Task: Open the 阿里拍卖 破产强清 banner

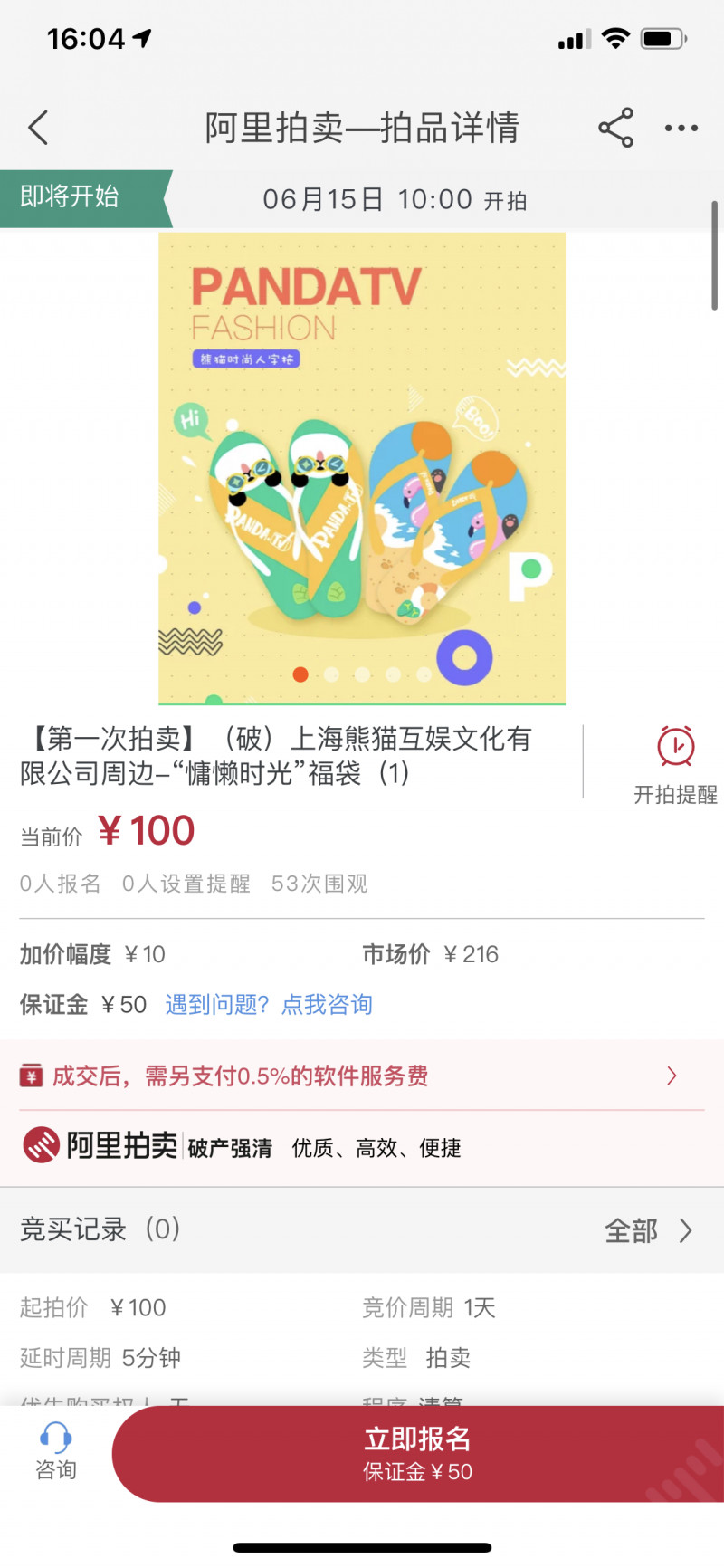Action: (x=242, y=1147)
